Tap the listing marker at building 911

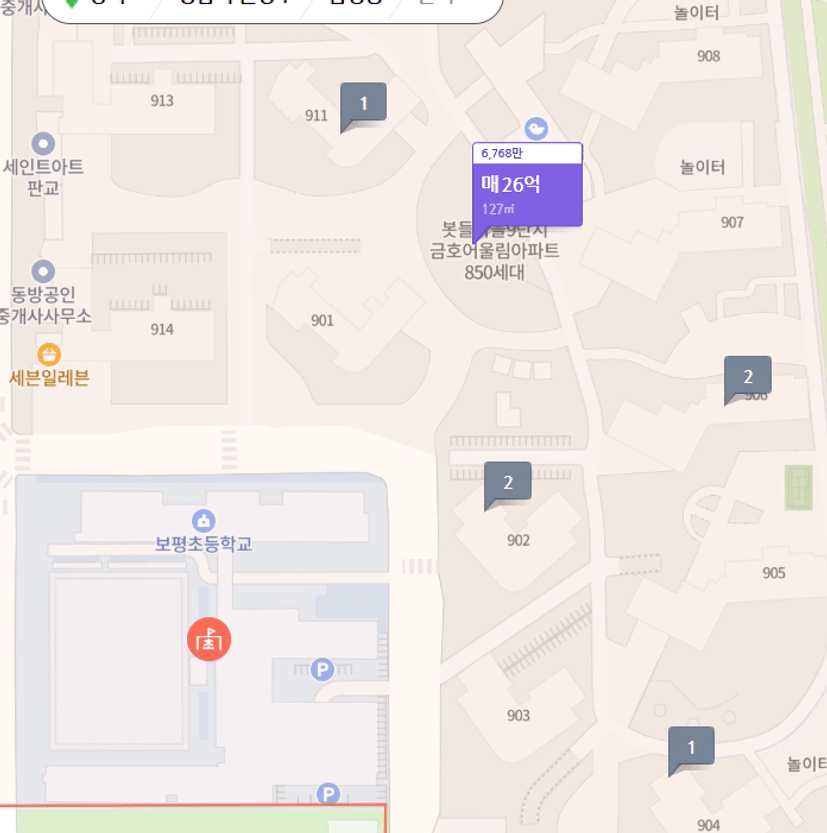[x=363, y=103]
